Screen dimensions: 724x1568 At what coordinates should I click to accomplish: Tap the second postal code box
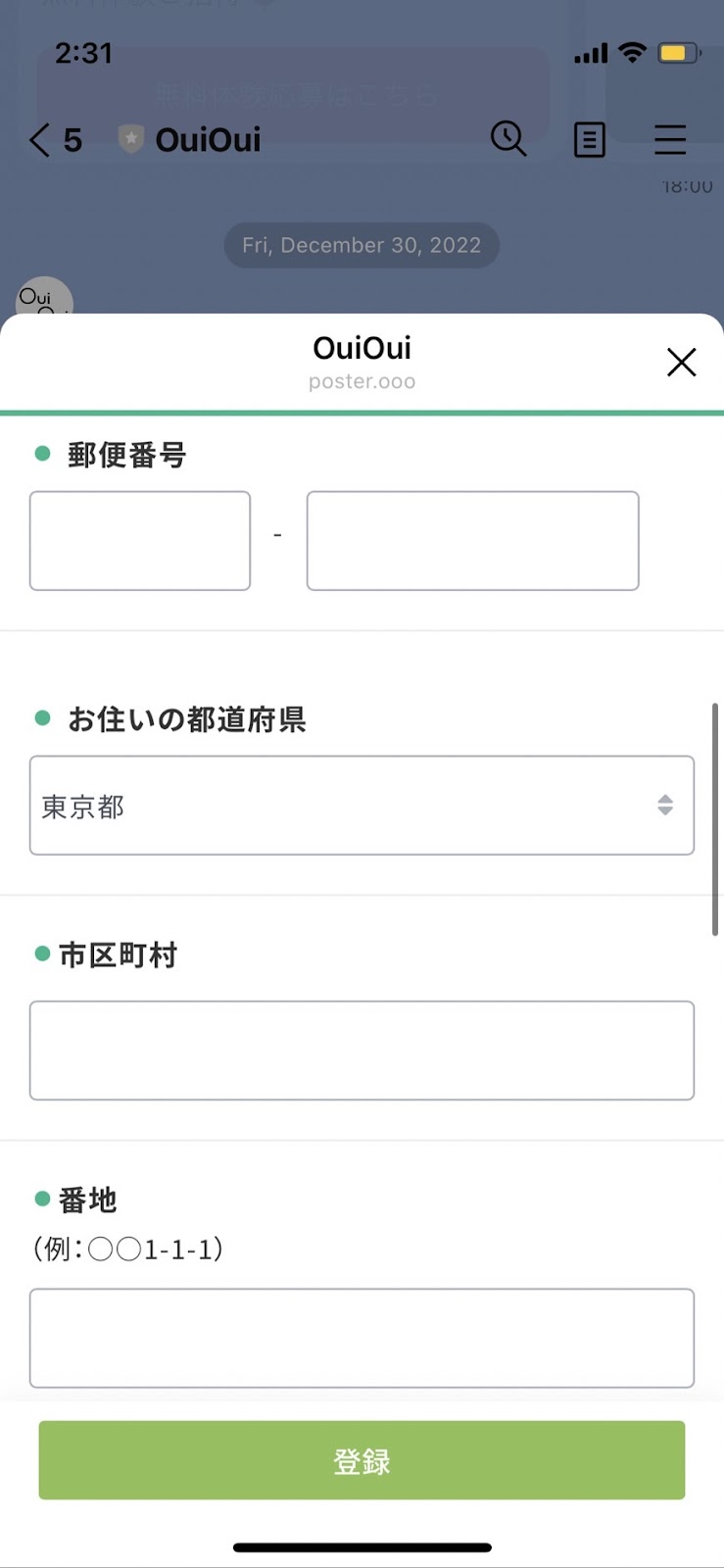472,541
